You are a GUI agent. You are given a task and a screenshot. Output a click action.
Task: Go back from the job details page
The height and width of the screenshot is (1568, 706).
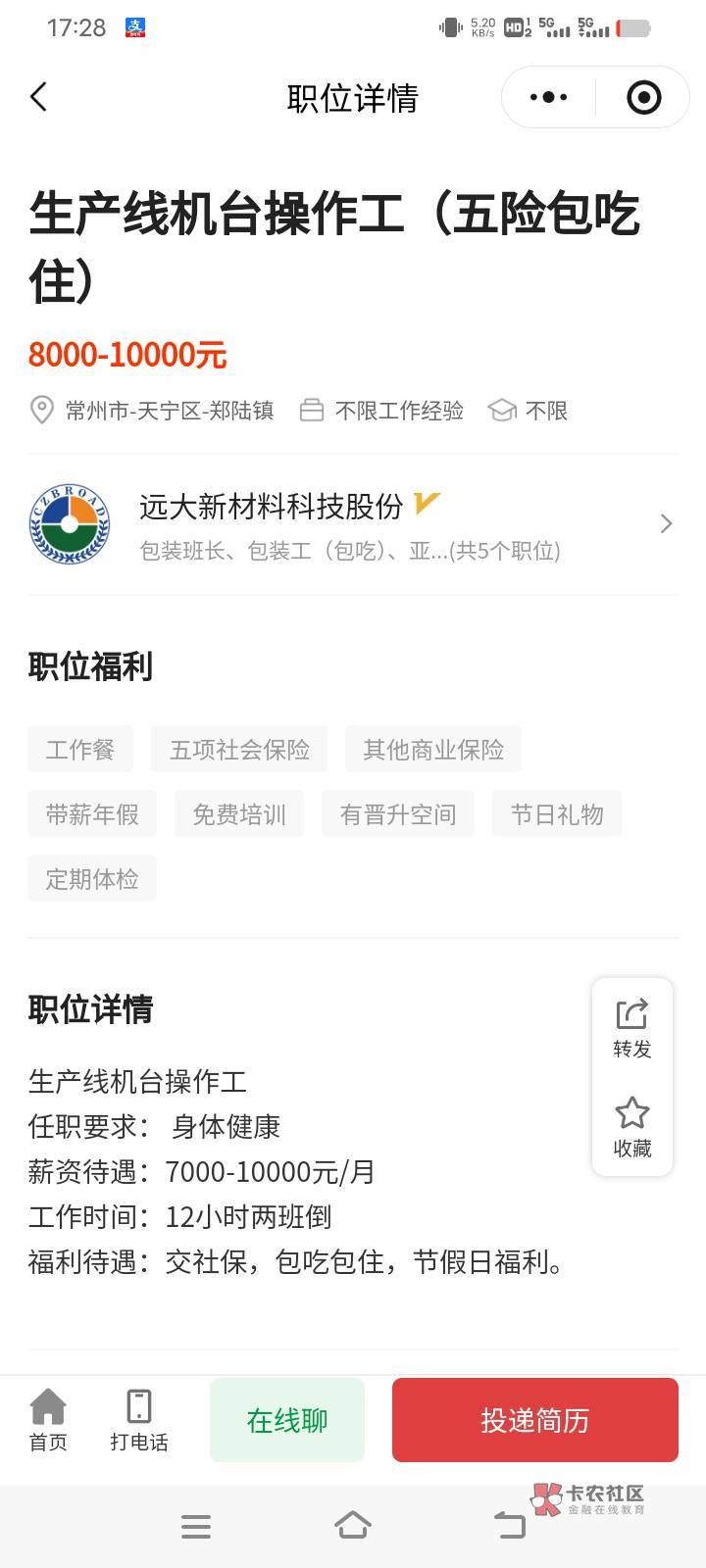click(38, 97)
